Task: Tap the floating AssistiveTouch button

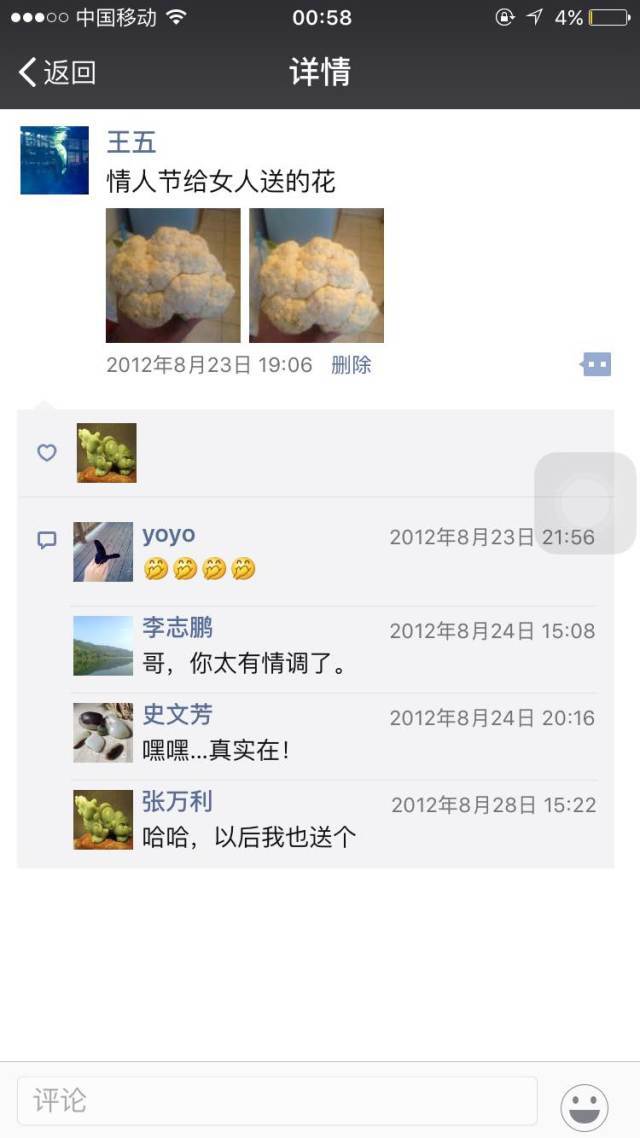Action: point(585,502)
